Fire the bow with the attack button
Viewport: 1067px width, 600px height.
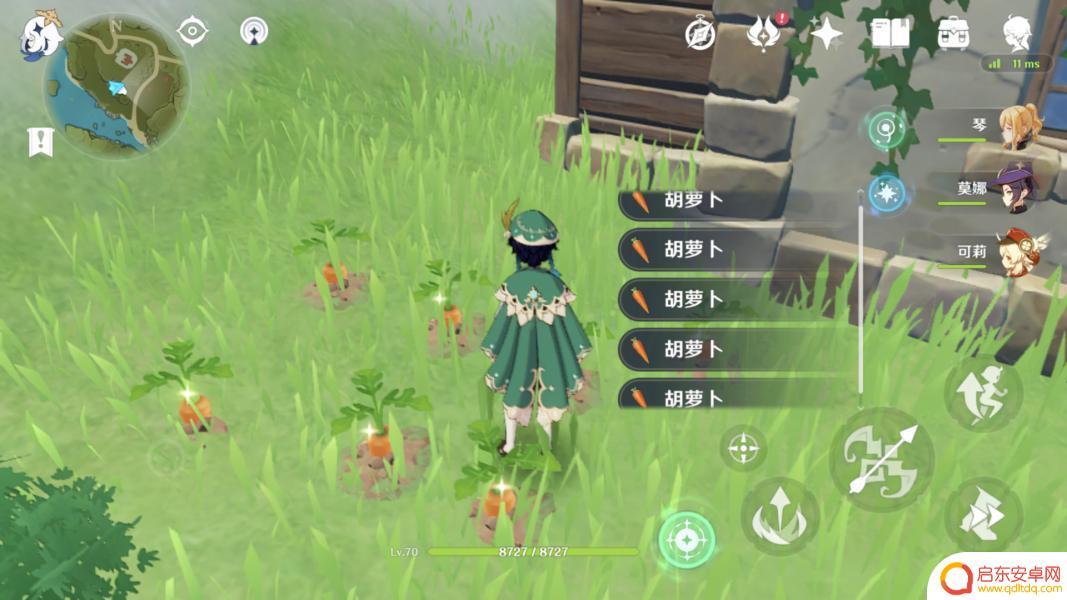click(882, 460)
